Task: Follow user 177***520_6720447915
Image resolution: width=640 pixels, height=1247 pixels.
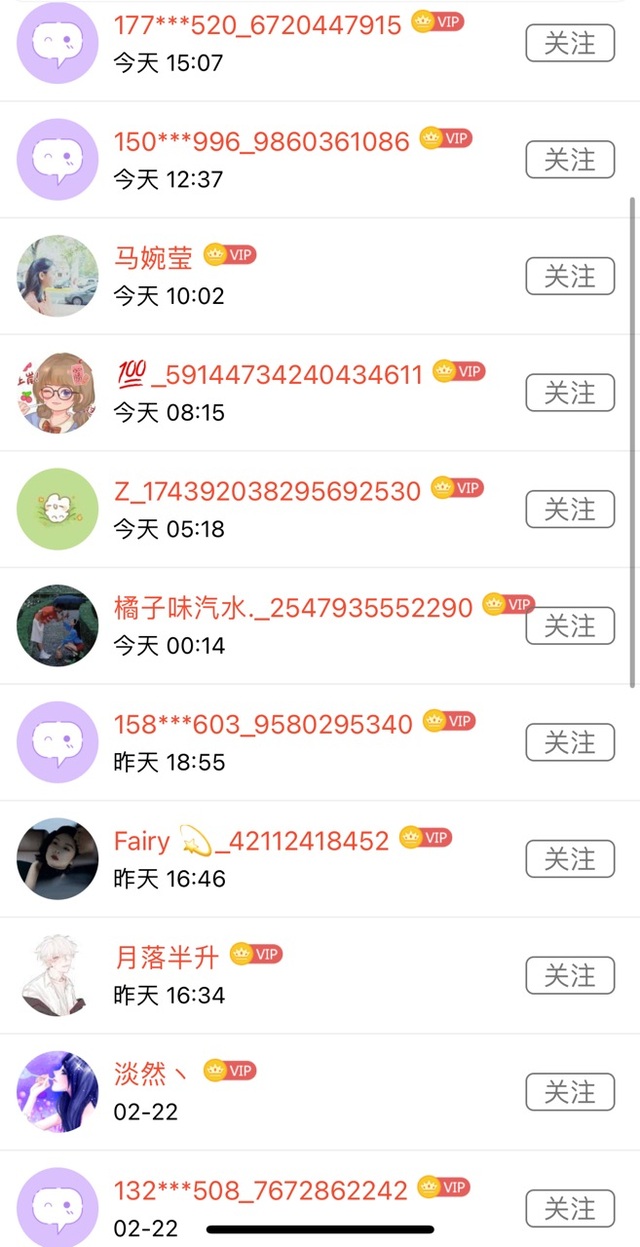Action: (570, 43)
